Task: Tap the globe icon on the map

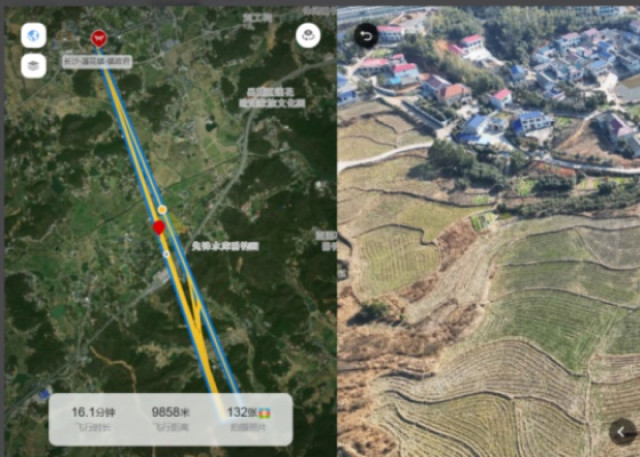Action: coord(33,35)
